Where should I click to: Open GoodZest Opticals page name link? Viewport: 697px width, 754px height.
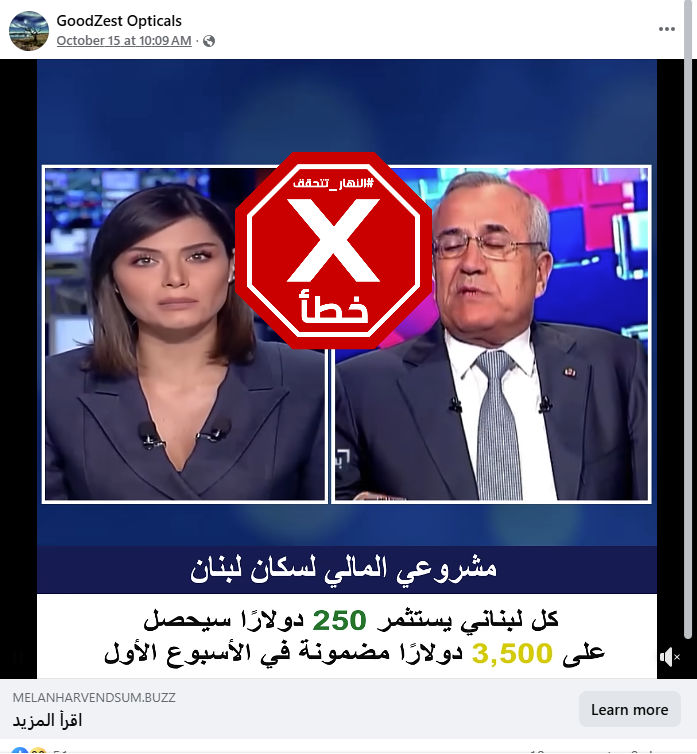tap(119, 21)
